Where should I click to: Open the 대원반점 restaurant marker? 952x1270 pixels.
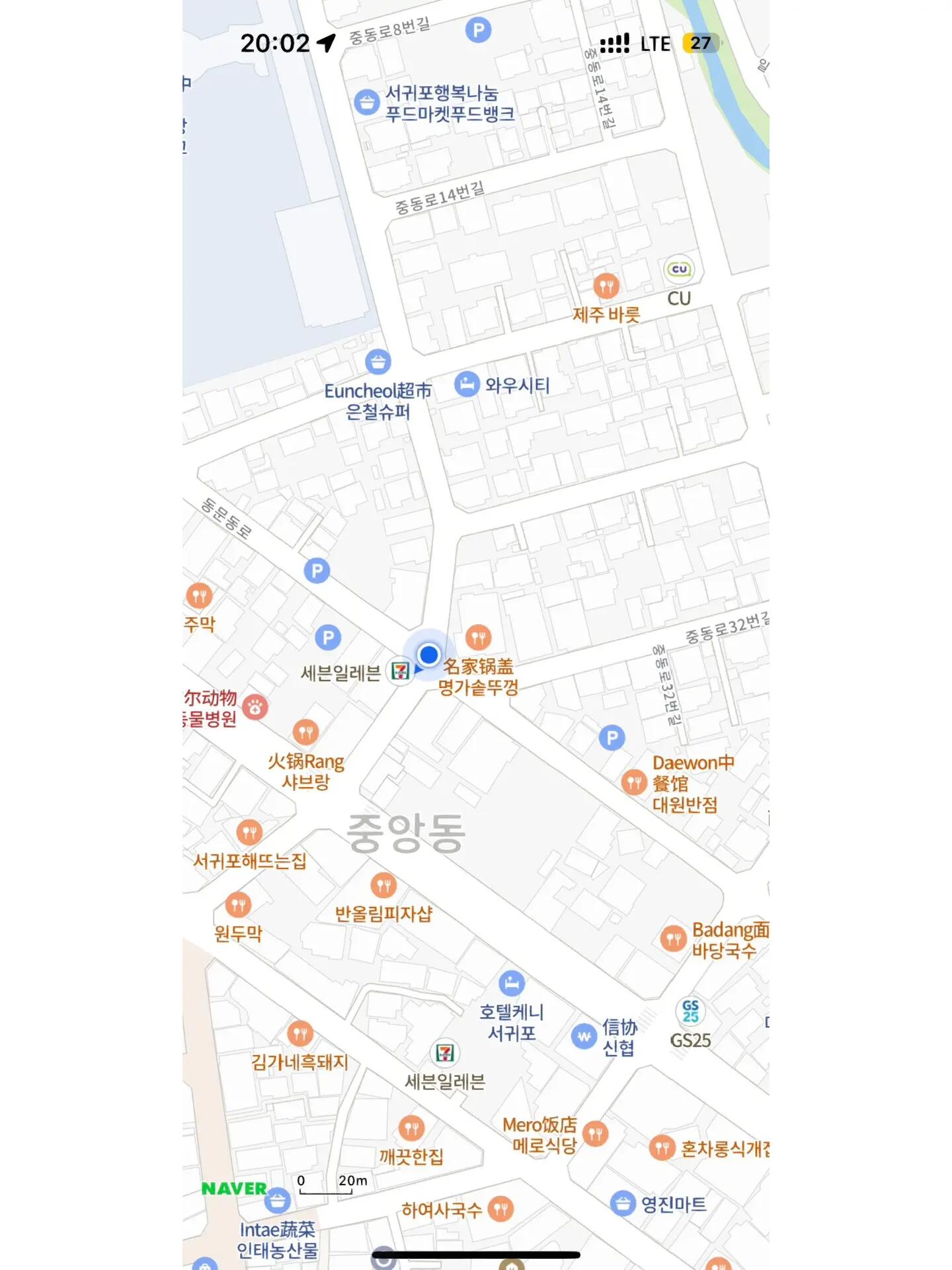pos(634,783)
